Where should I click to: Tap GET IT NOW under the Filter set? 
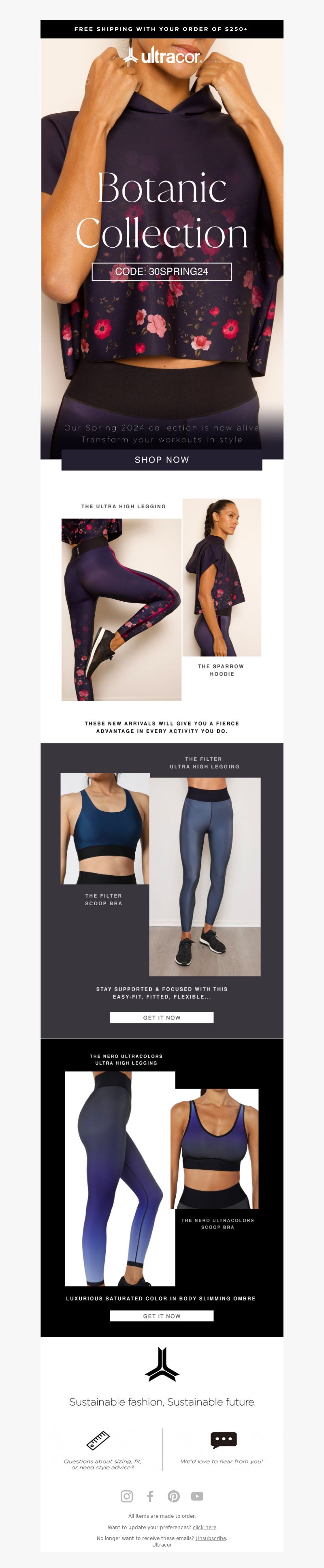(x=161, y=1017)
